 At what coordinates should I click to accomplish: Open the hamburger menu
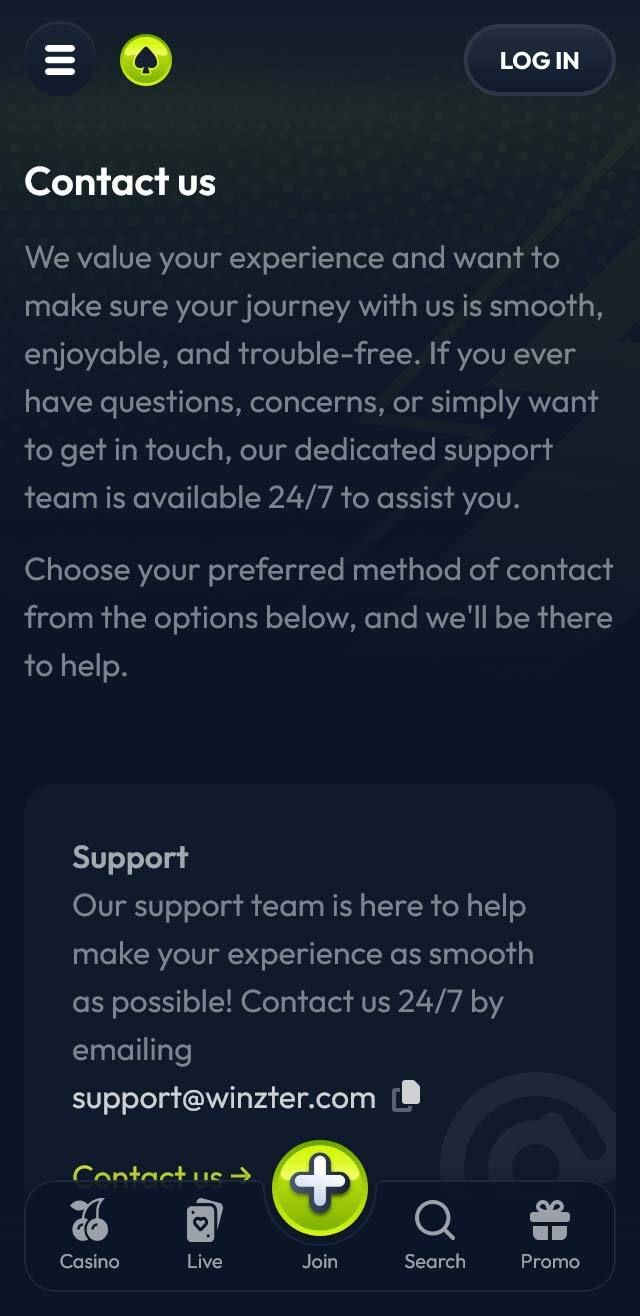coord(60,60)
